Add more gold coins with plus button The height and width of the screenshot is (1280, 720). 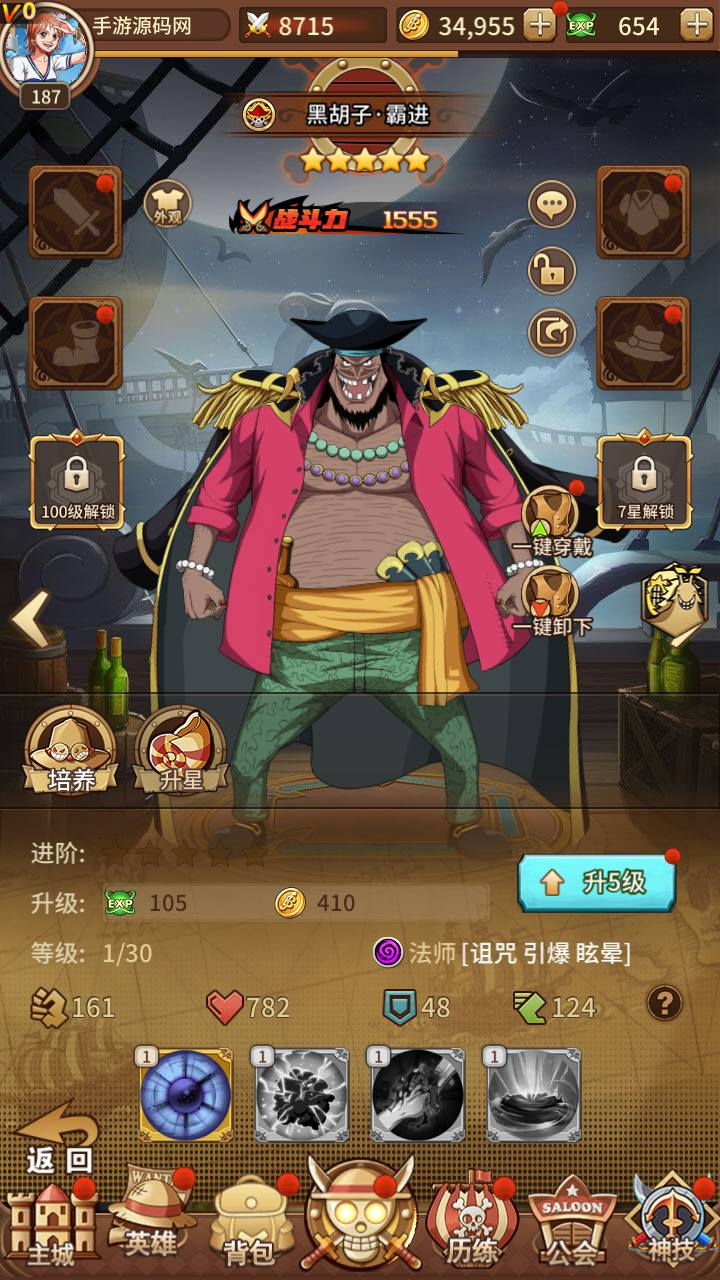(x=540, y=25)
